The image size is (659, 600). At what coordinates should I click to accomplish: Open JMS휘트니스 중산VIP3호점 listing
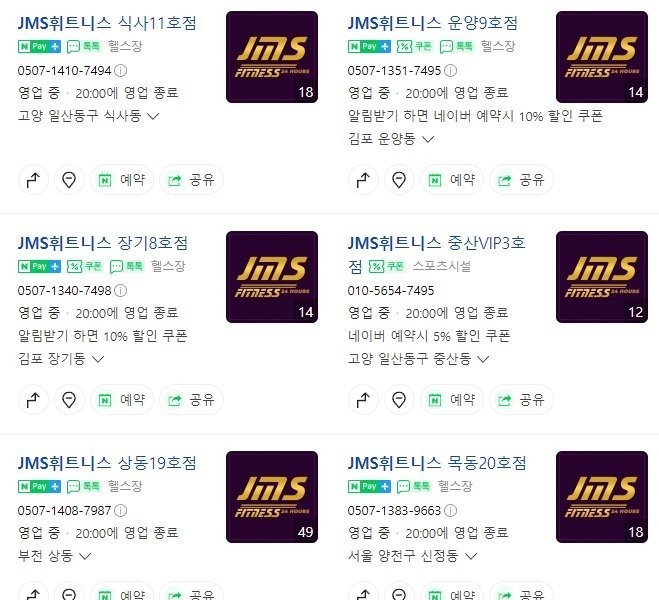[x=436, y=243]
